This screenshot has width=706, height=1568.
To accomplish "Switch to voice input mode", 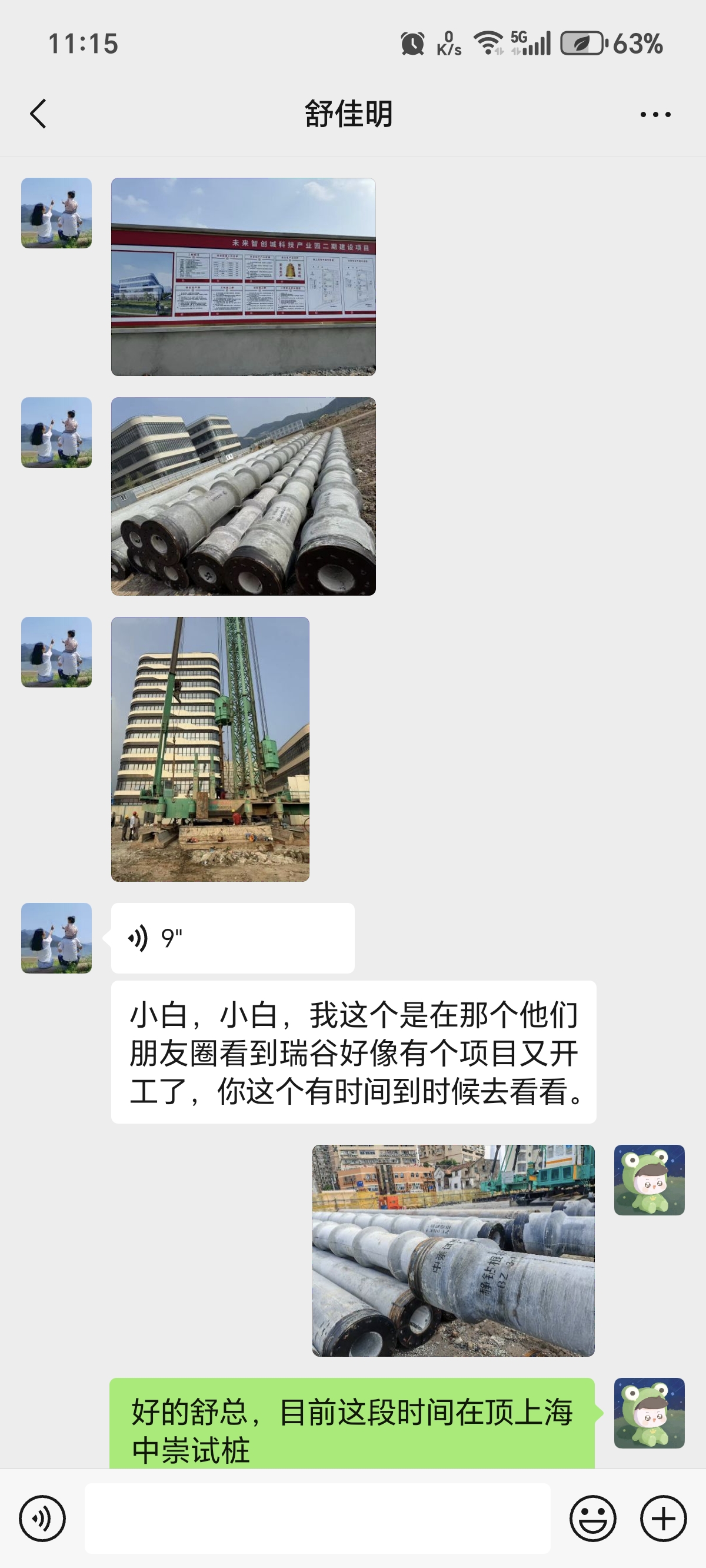I will (x=42, y=1518).
